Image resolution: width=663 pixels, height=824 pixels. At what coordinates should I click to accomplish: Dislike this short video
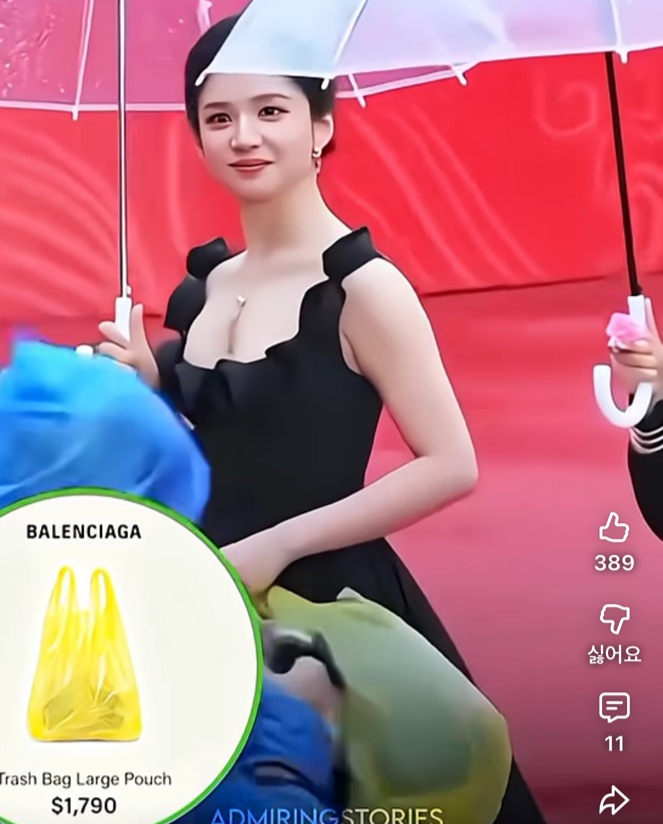point(614,619)
